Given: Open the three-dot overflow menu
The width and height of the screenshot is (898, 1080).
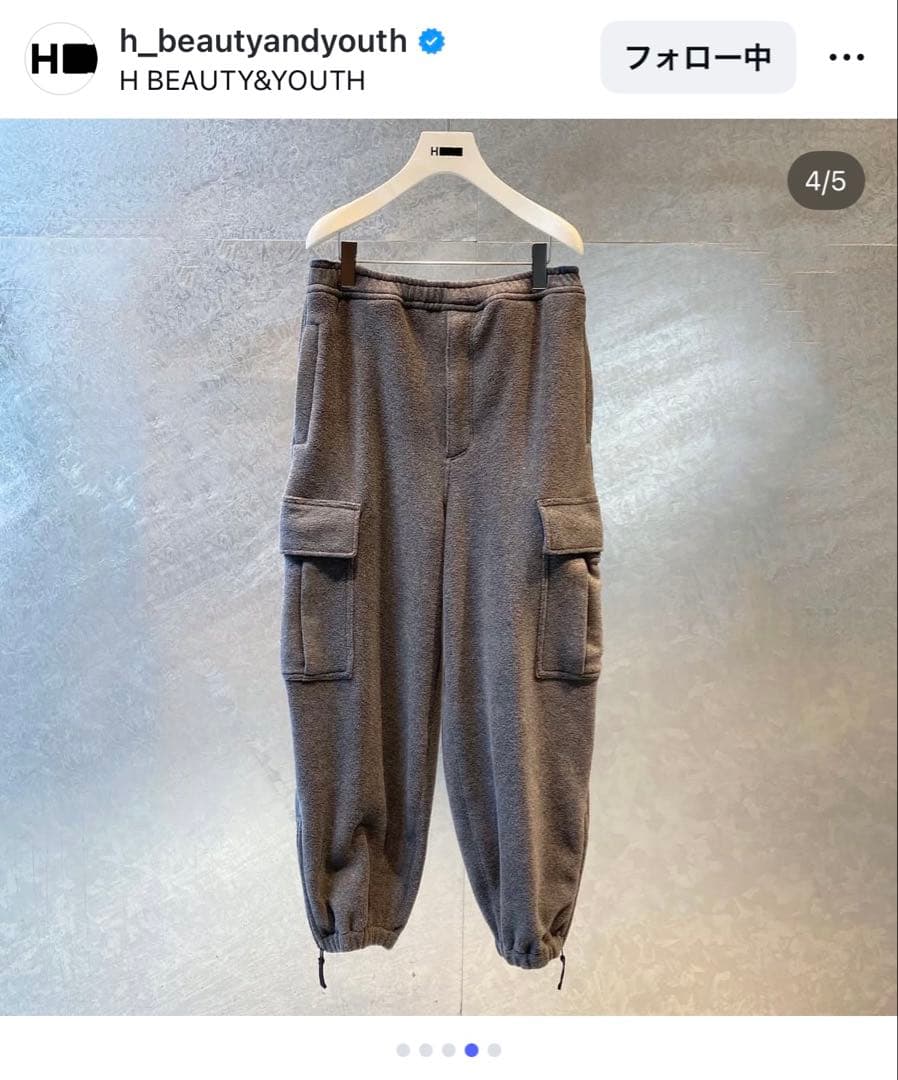Looking at the screenshot, I should (846, 58).
